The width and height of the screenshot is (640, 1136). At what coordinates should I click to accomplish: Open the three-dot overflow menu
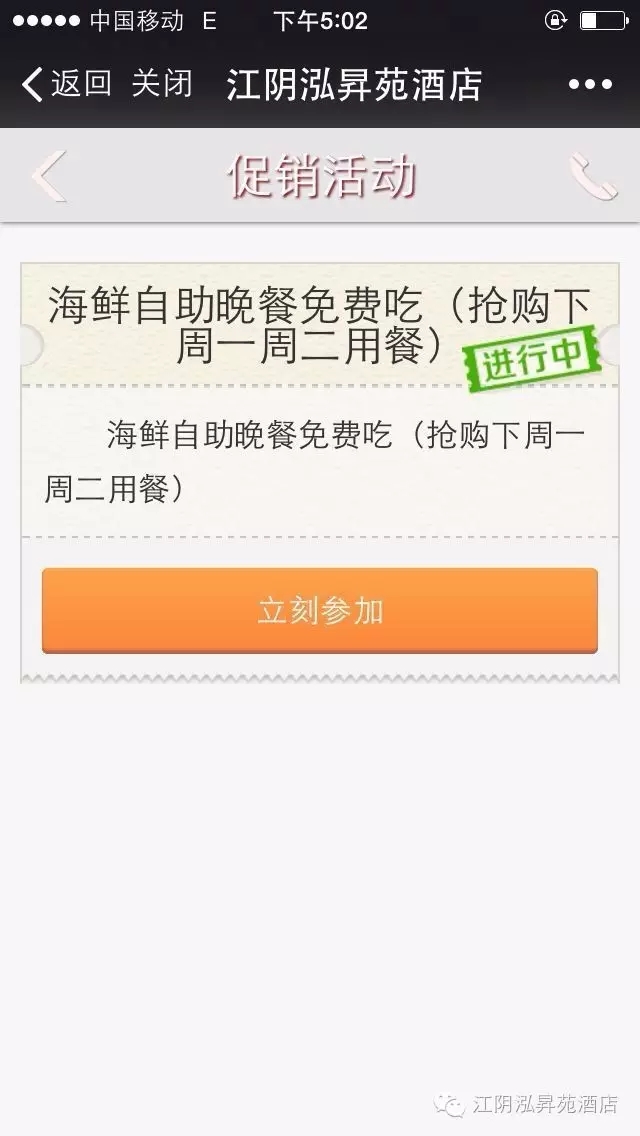589,85
